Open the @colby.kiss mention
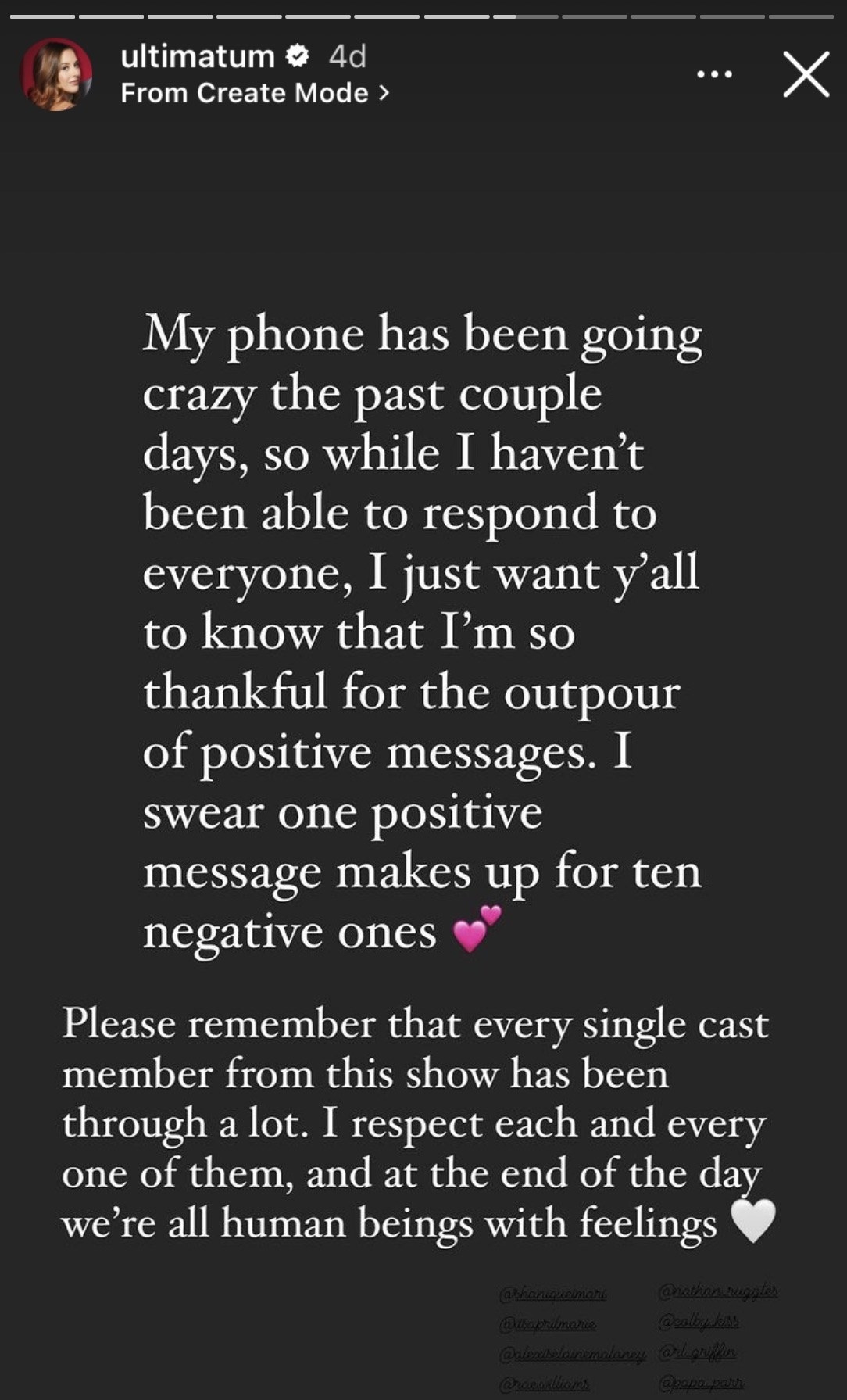Image resolution: width=847 pixels, height=1400 pixels. pos(699,1321)
